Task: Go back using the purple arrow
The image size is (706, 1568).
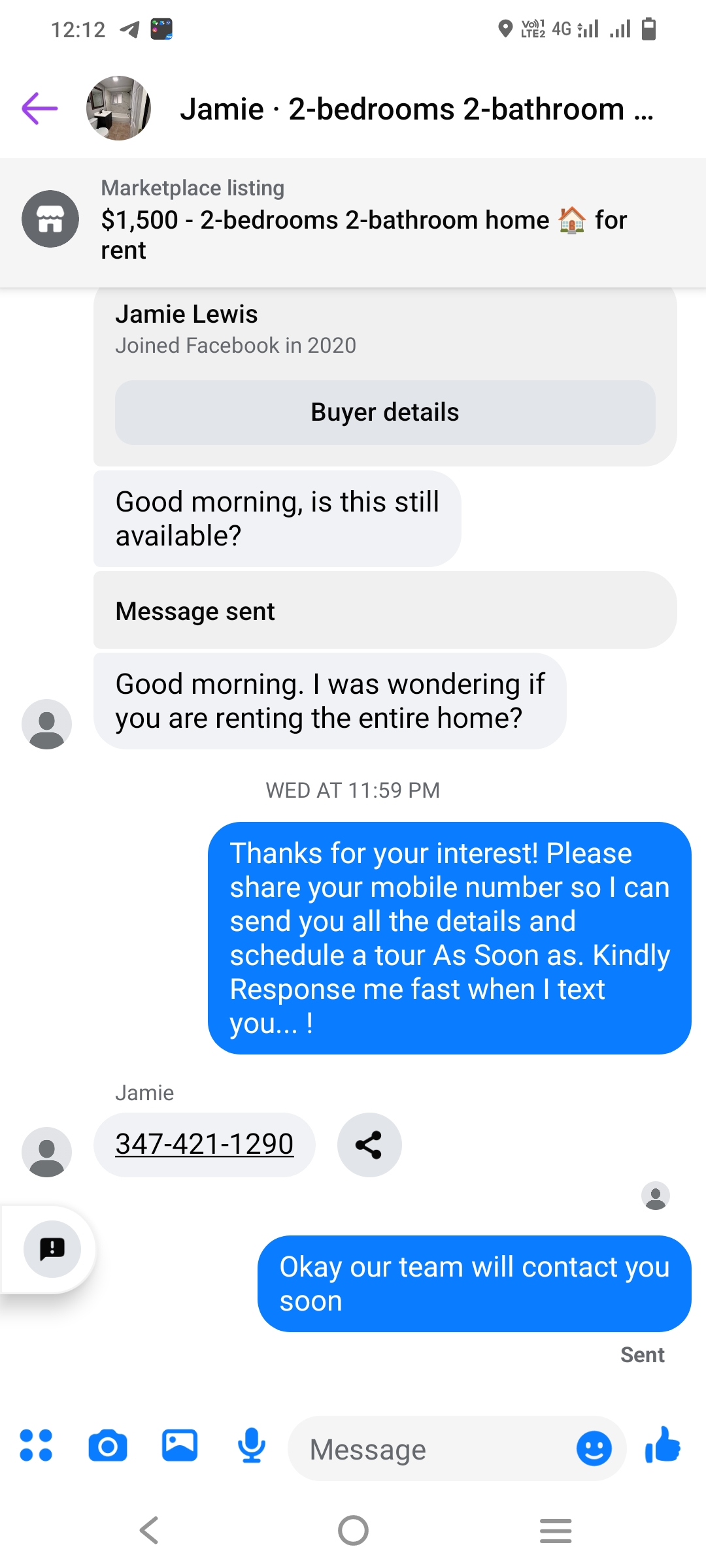Action: point(40,108)
